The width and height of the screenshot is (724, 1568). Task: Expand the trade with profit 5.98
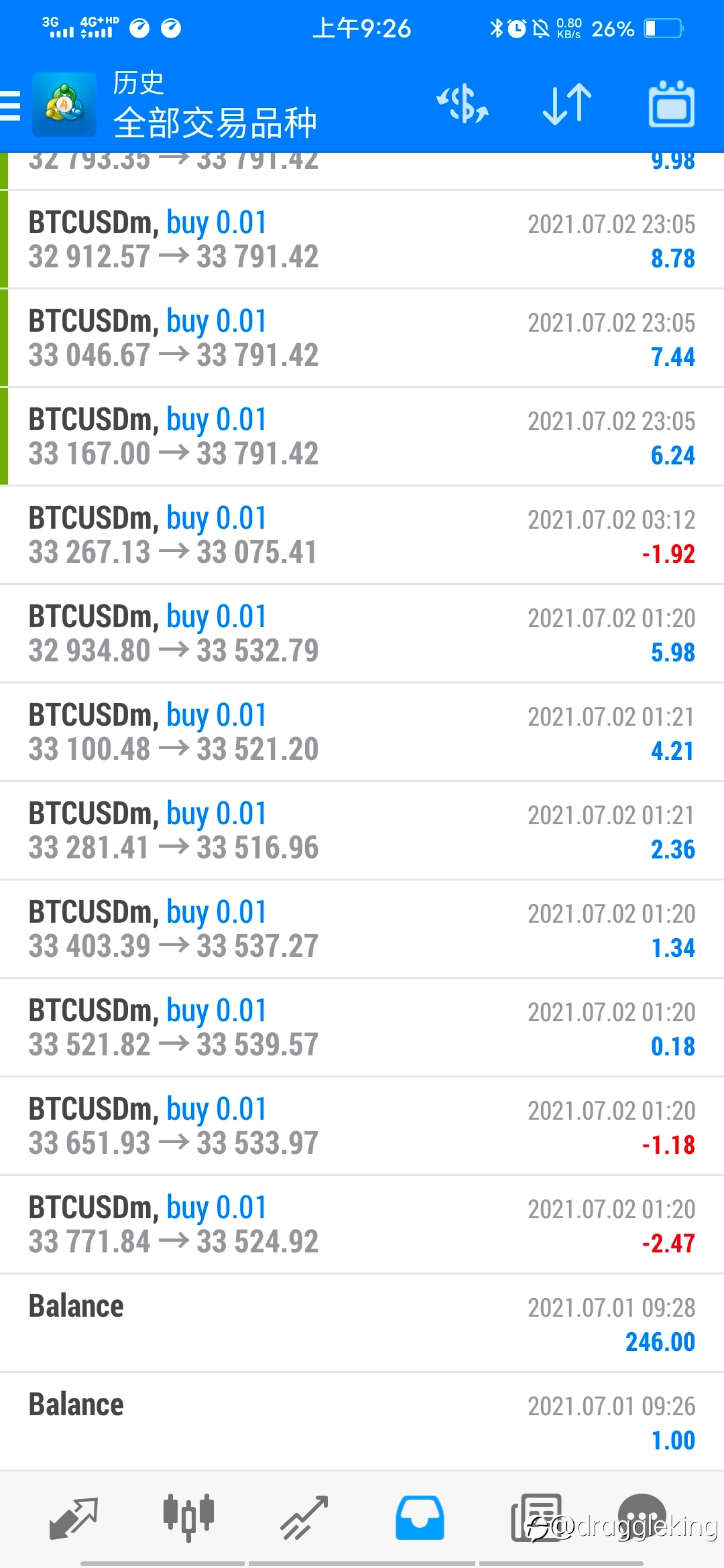[362, 634]
